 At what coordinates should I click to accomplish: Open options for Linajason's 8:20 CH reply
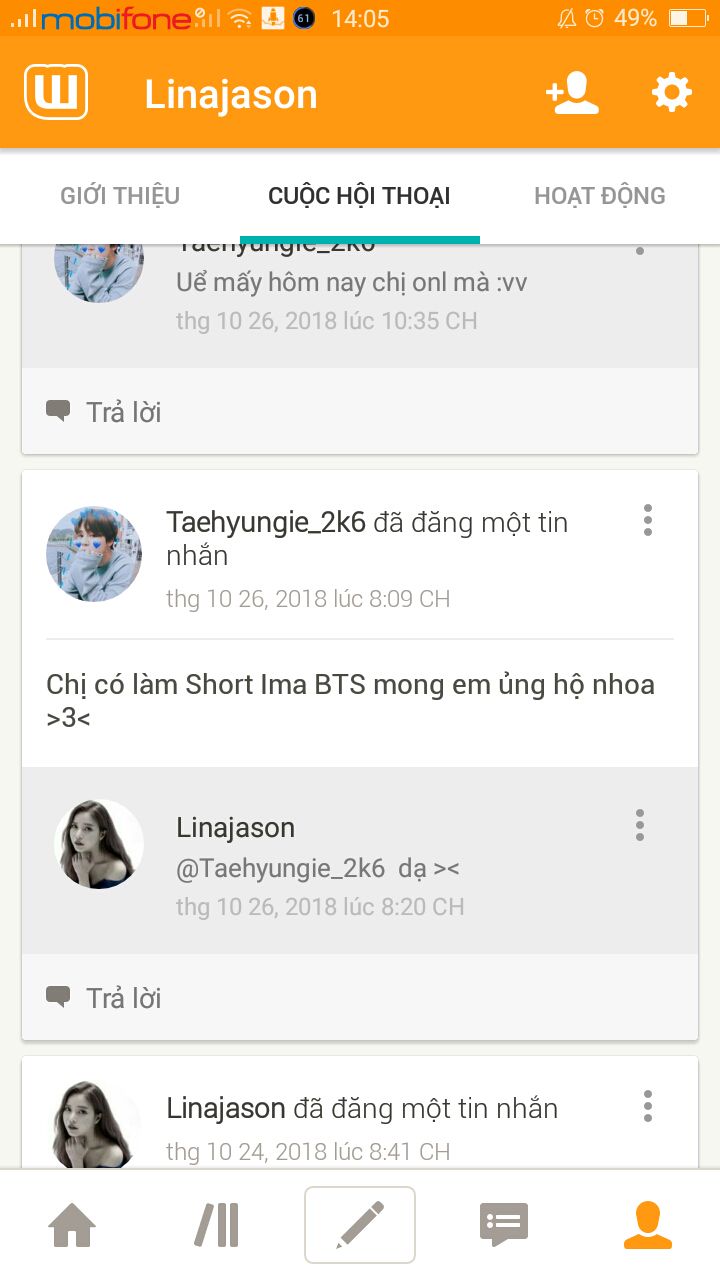pos(639,825)
